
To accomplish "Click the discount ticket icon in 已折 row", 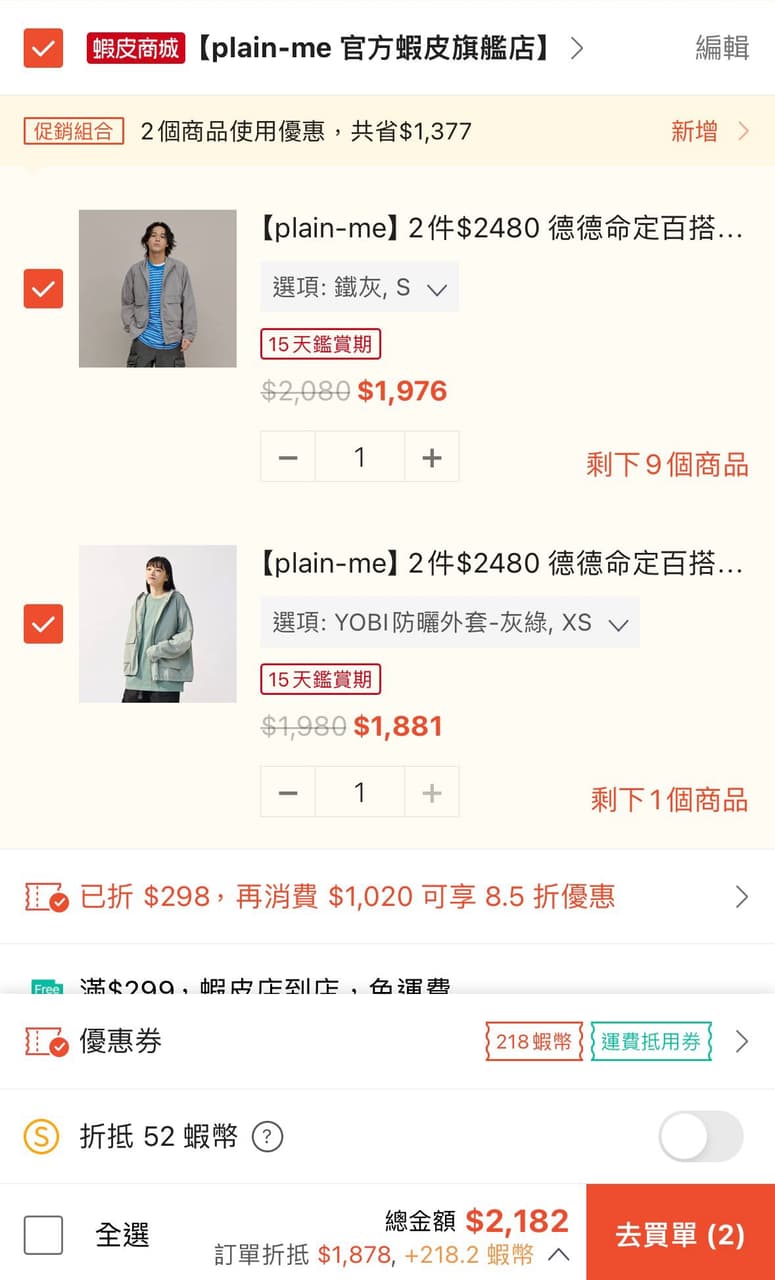I will pos(43,897).
